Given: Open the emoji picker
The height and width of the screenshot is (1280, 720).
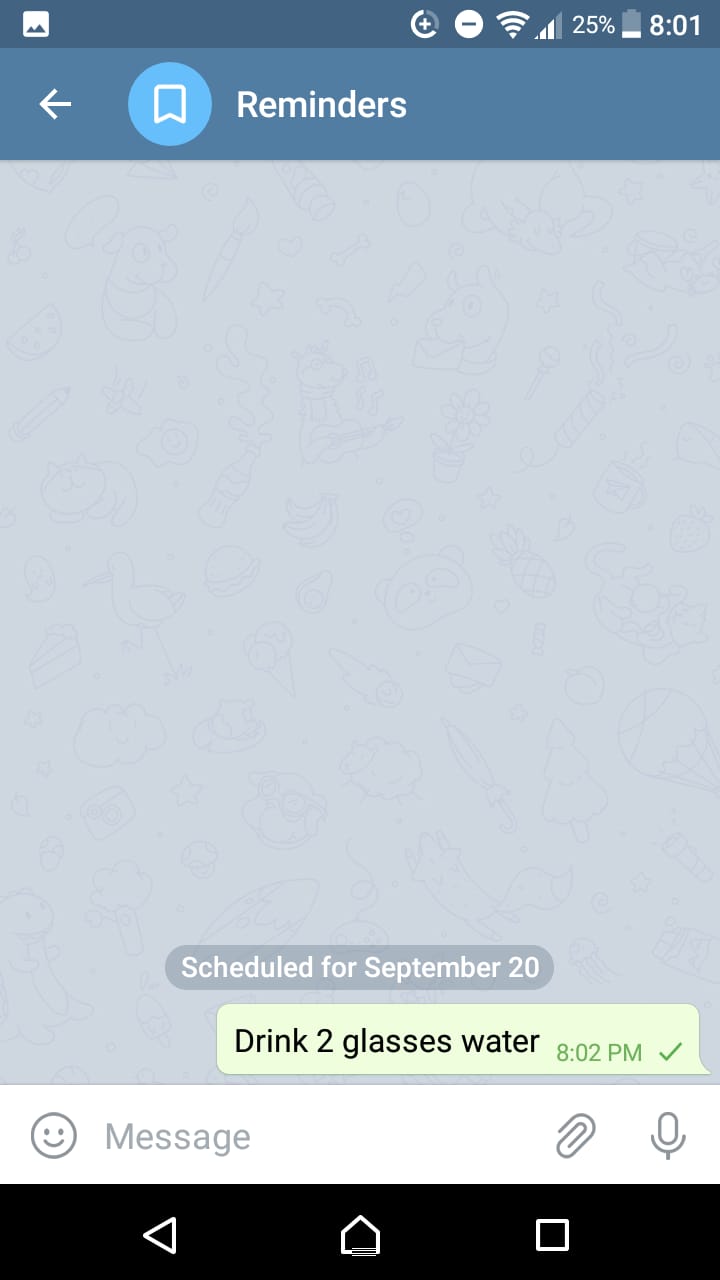Looking at the screenshot, I should pyautogui.click(x=54, y=1136).
